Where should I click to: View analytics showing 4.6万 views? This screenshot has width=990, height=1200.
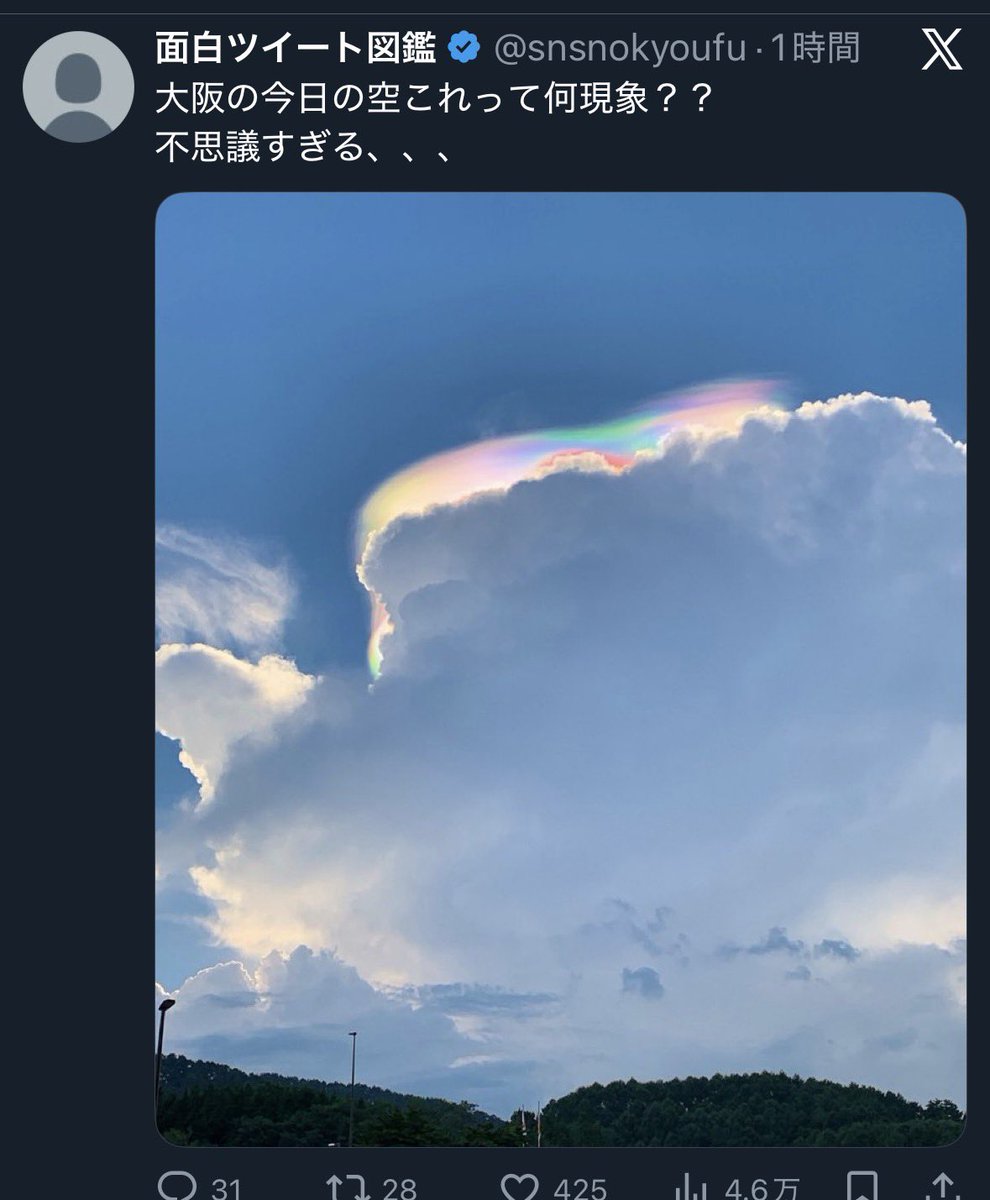688,1187
